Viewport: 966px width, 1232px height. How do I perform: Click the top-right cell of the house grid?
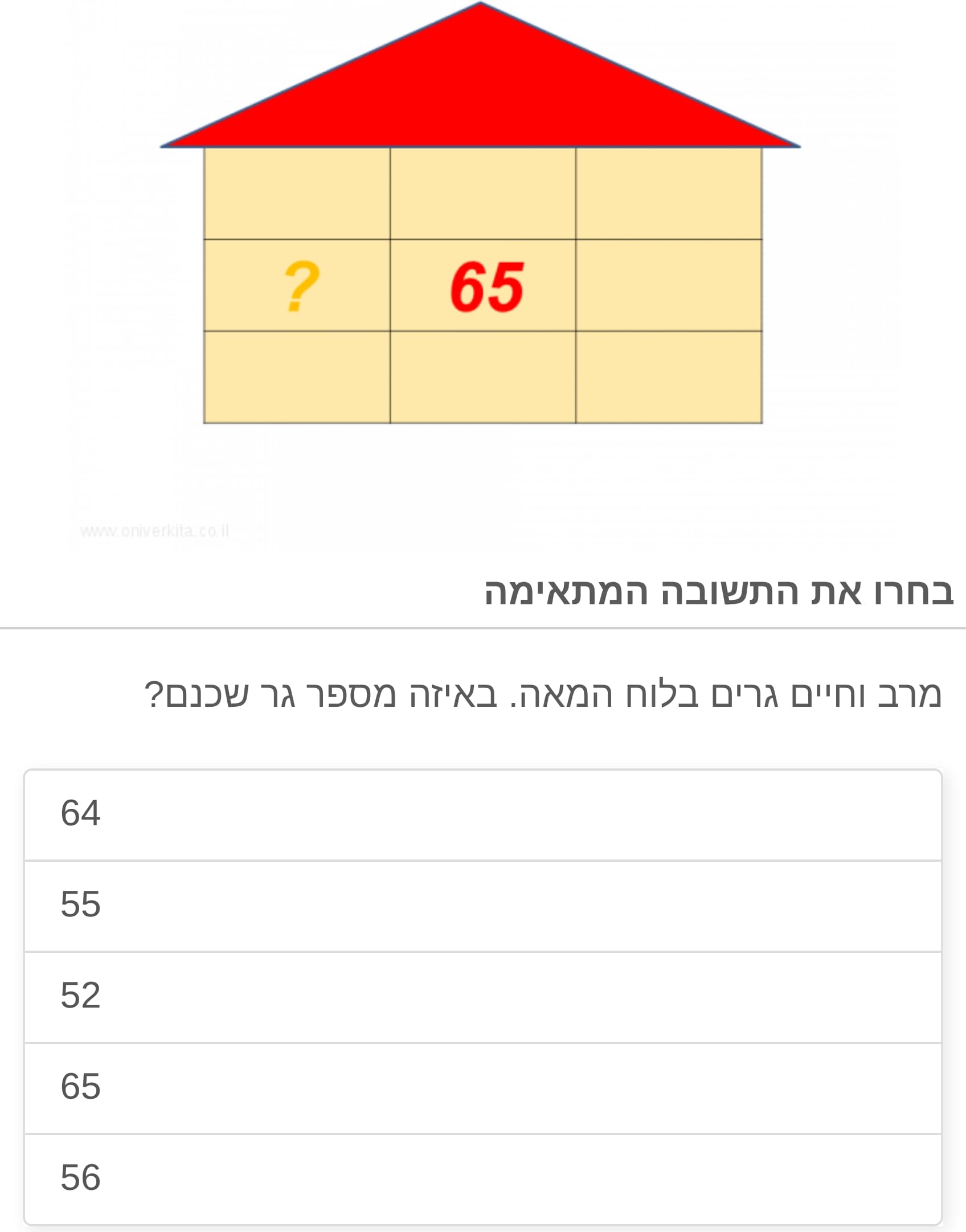point(669,194)
